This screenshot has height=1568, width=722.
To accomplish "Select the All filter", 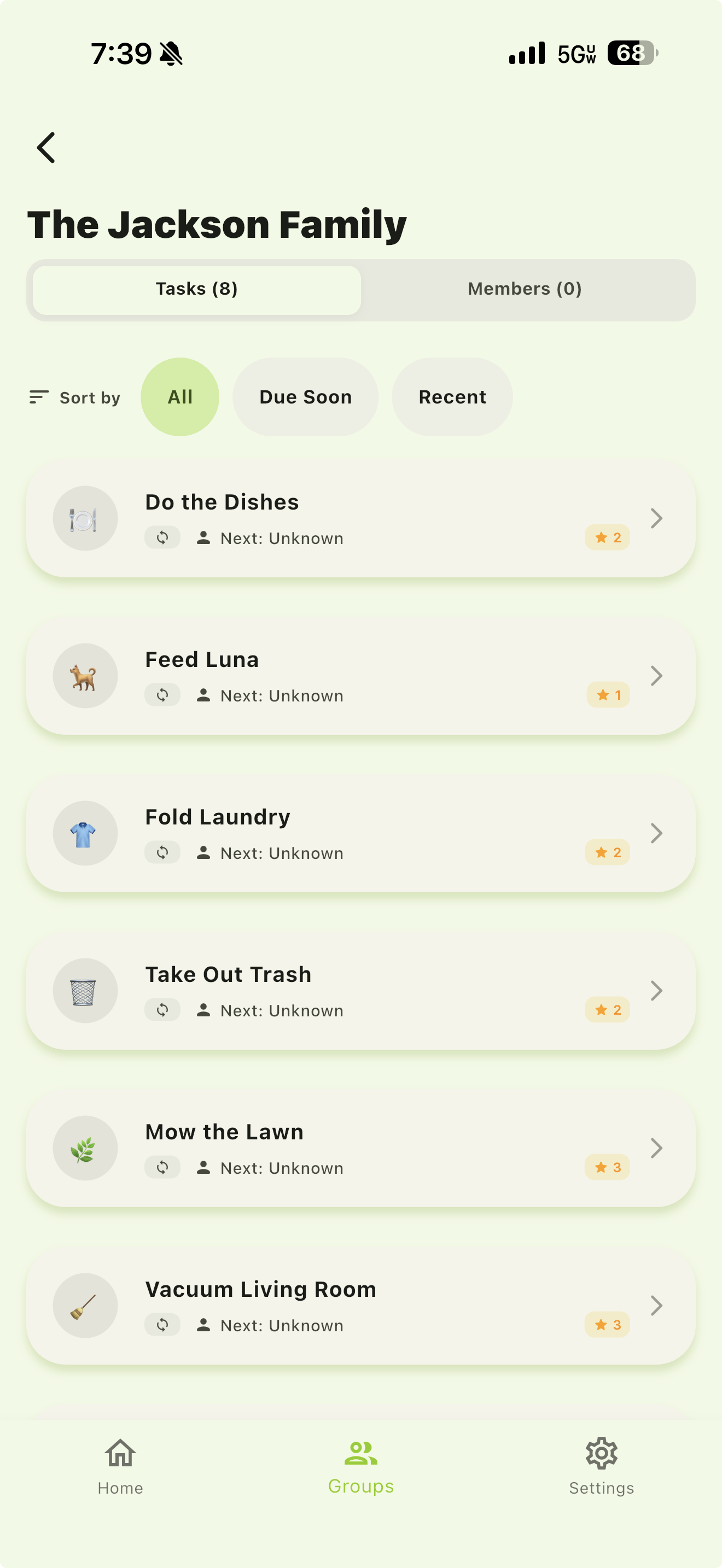I will (x=179, y=396).
